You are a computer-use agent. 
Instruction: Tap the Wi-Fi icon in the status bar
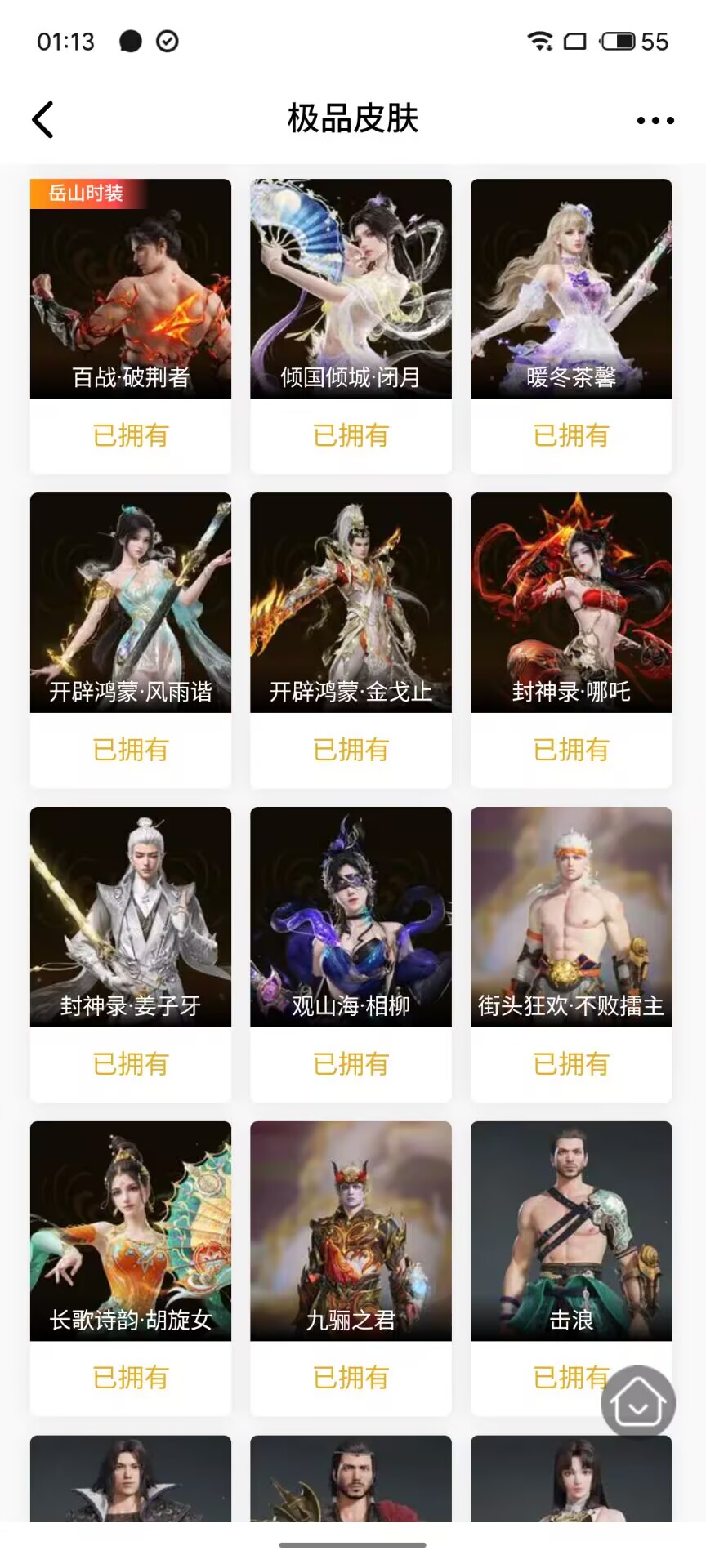point(538,41)
